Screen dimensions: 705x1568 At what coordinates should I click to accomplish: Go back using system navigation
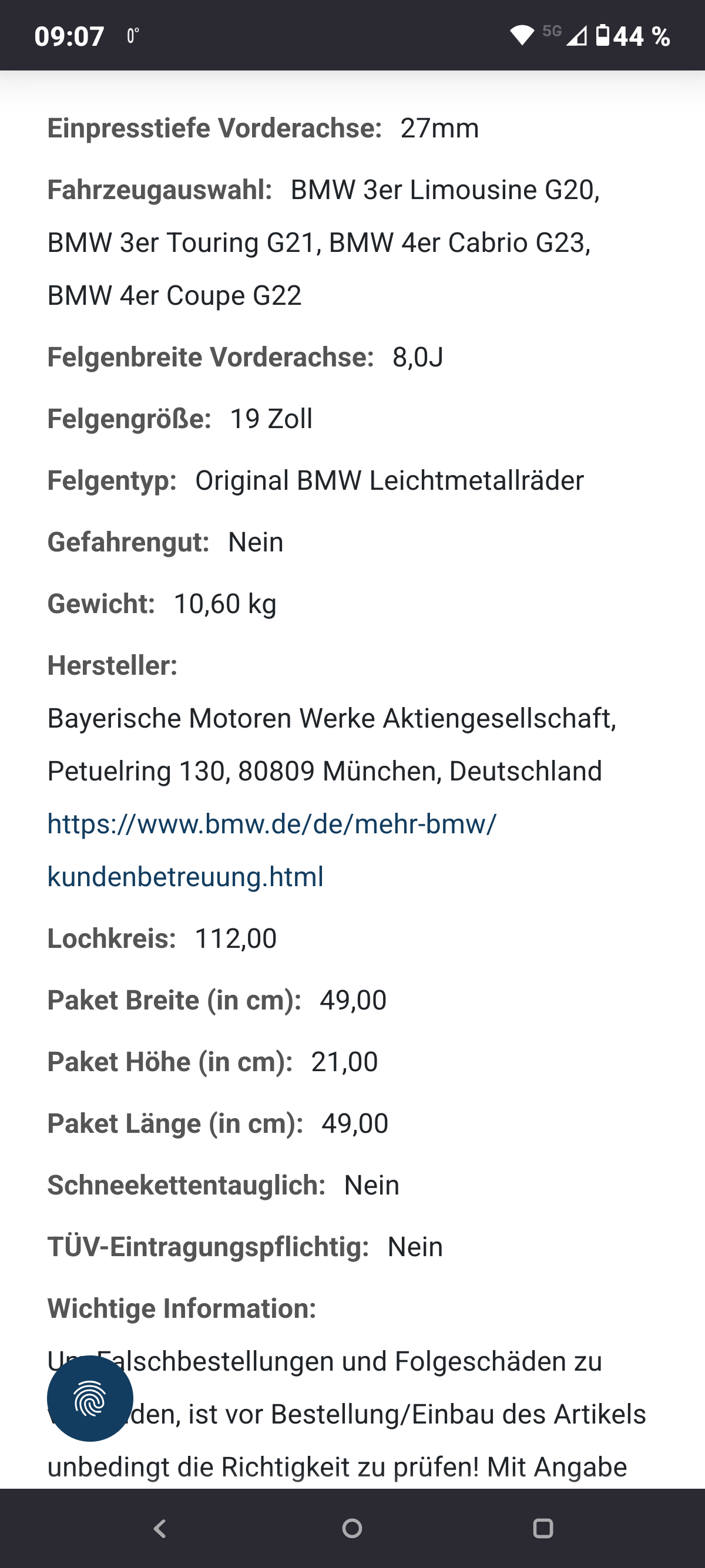(160, 1528)
